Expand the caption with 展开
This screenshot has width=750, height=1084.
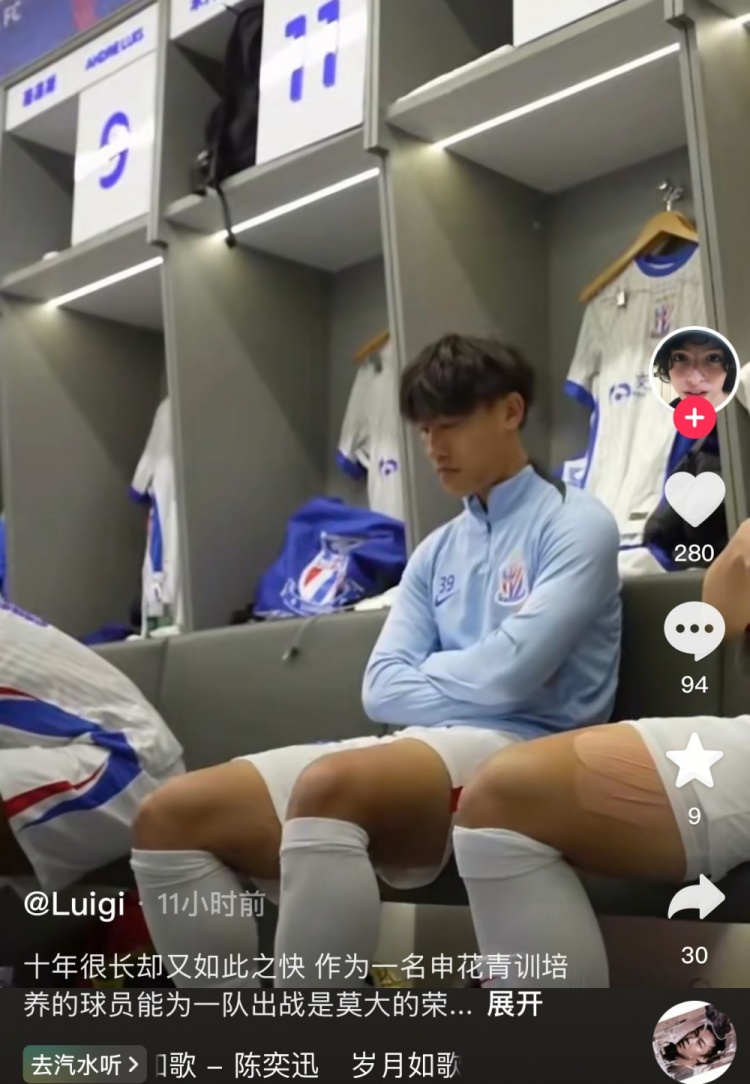coord(514,1004)
